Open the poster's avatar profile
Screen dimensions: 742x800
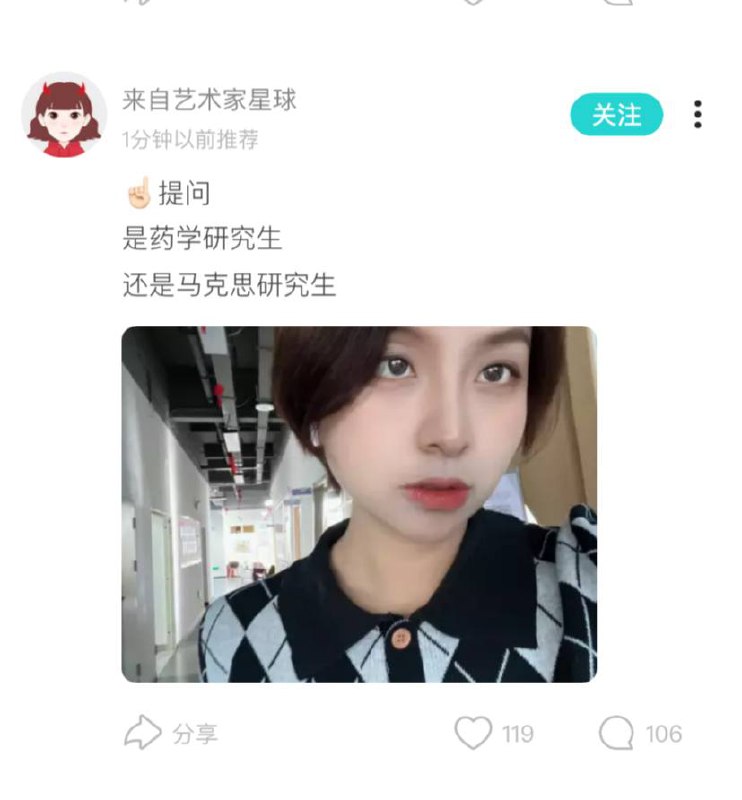click(64, 114)
